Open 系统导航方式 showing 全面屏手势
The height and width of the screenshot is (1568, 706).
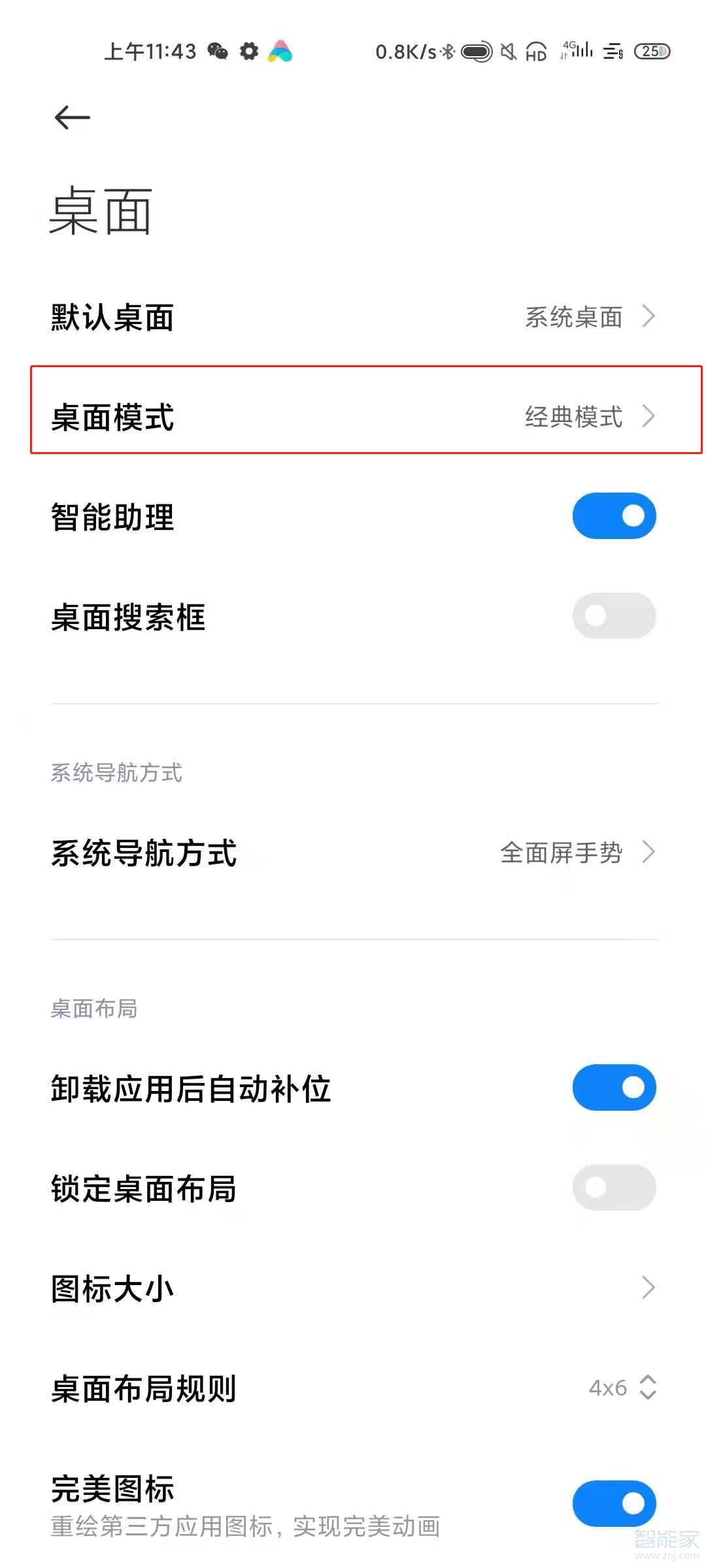tap(353, 852)
